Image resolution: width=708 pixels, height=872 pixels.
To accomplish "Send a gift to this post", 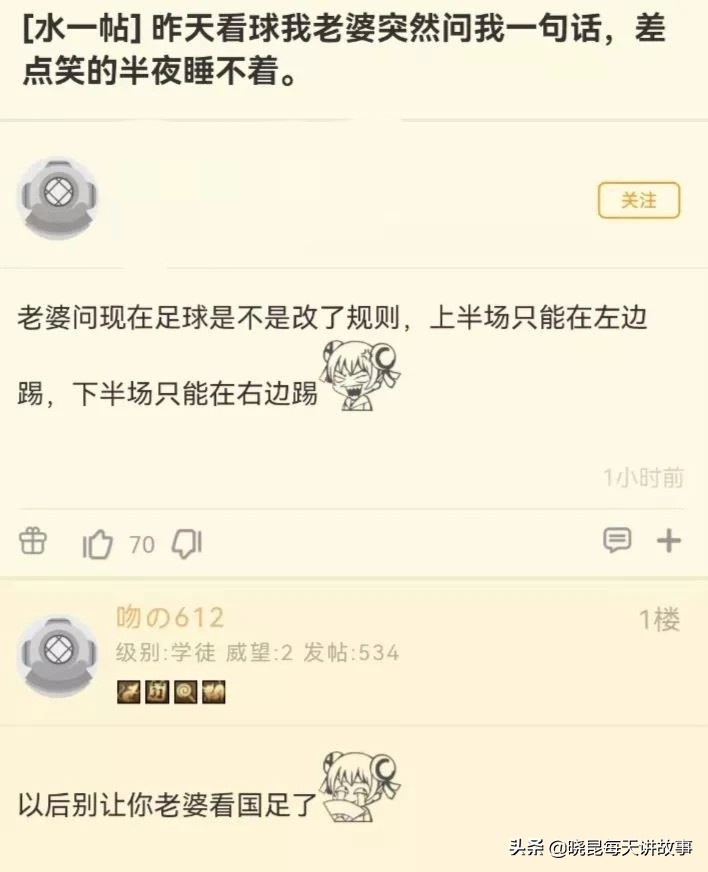I will tap(33, 541).
